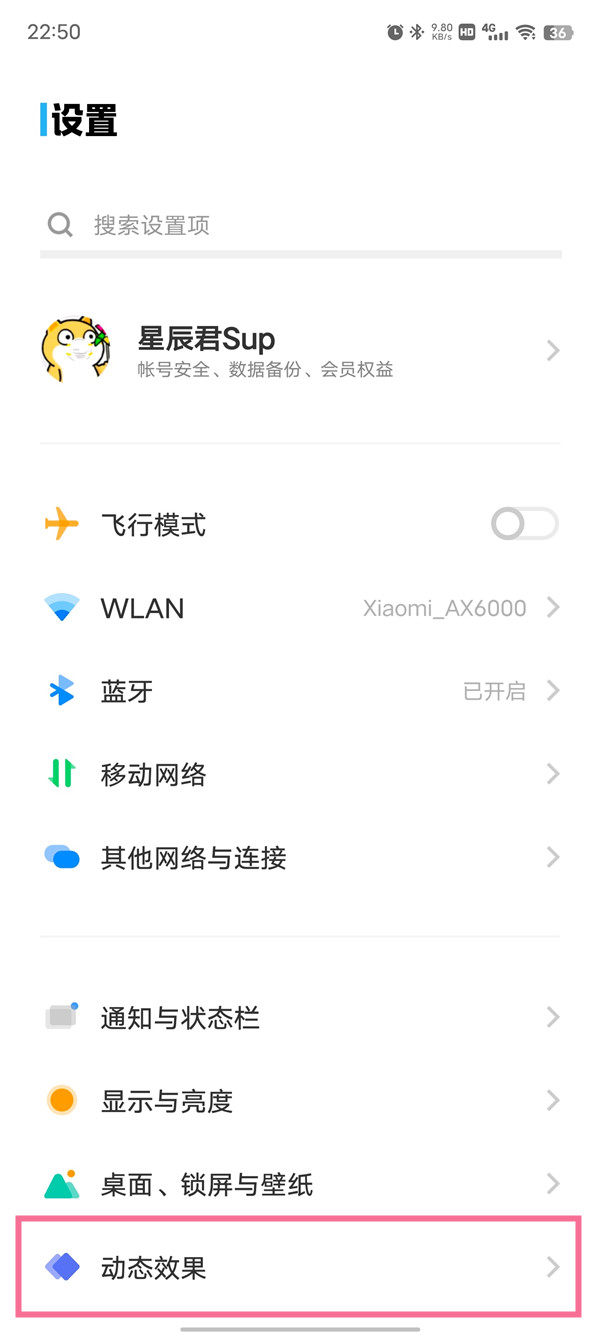Open 通知与状态栏 settings
The width and height of the screenshot is (600, 1333).
click(x=300, y=1018)
